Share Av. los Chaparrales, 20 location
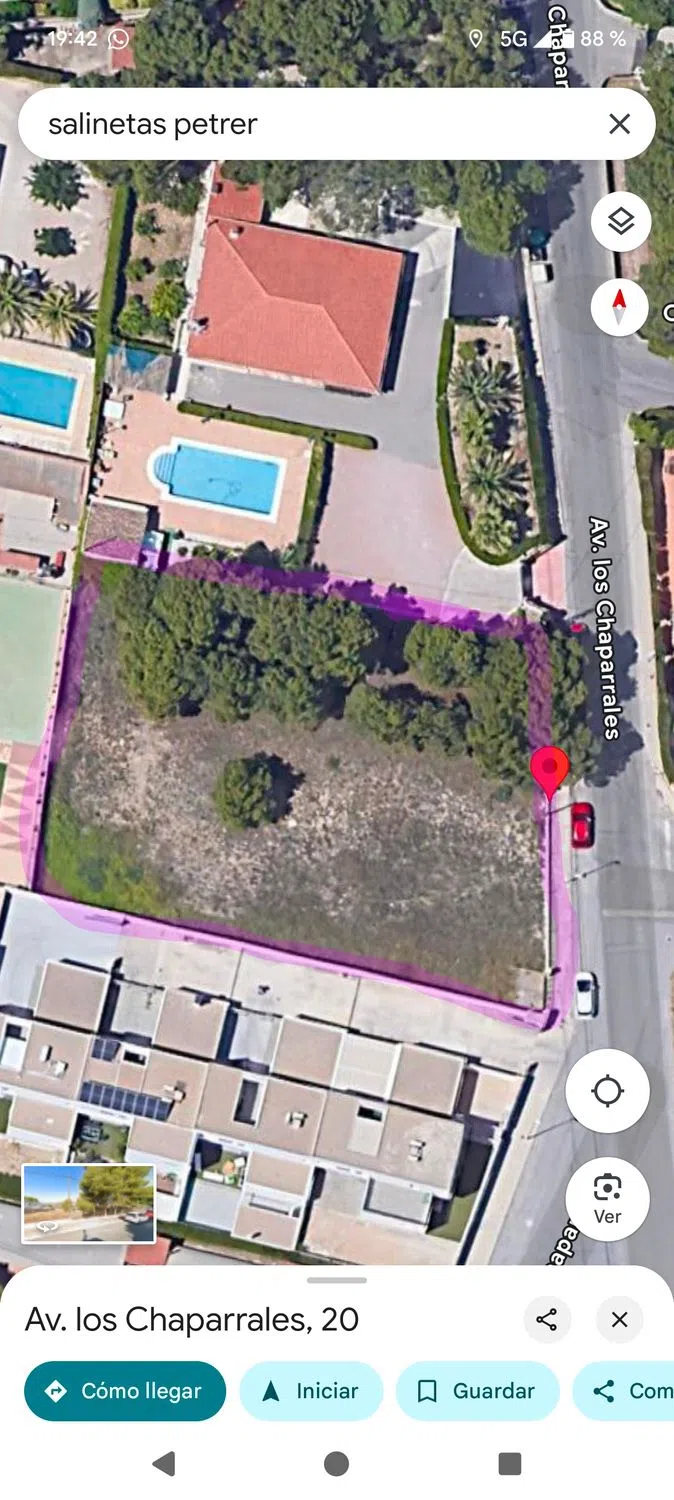 click(547, 1319)
